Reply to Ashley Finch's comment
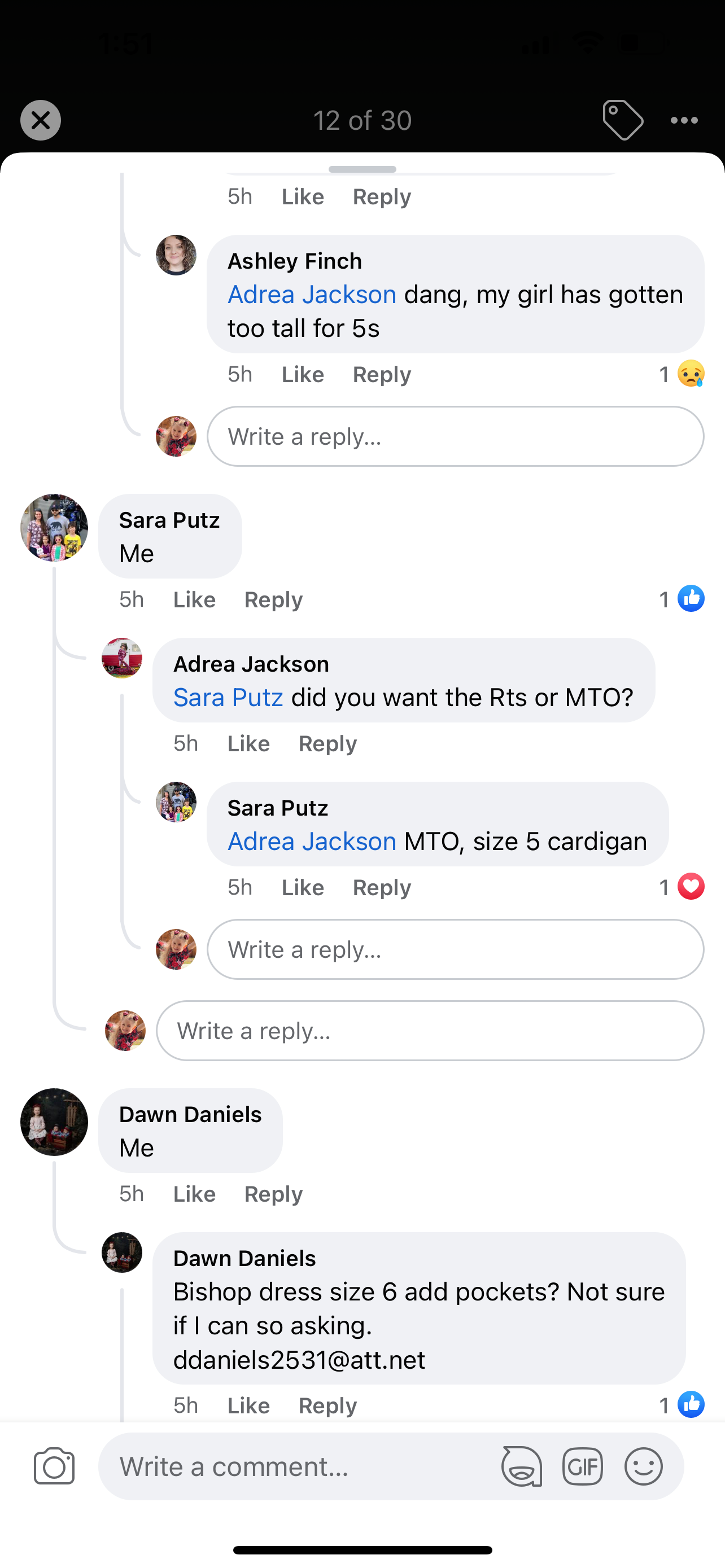The height and width of the screenshot is (1568, 725). point(382,374)
